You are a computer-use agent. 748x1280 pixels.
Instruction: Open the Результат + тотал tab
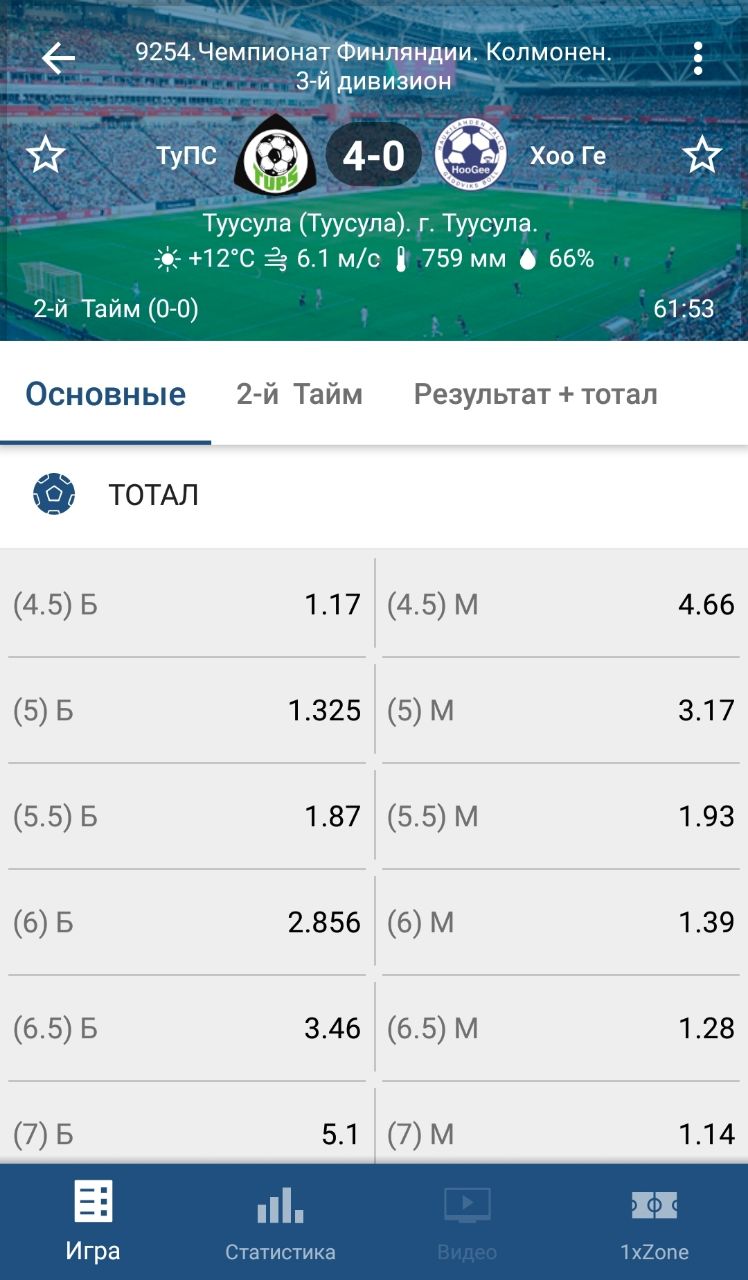click(x=535, y=394)
